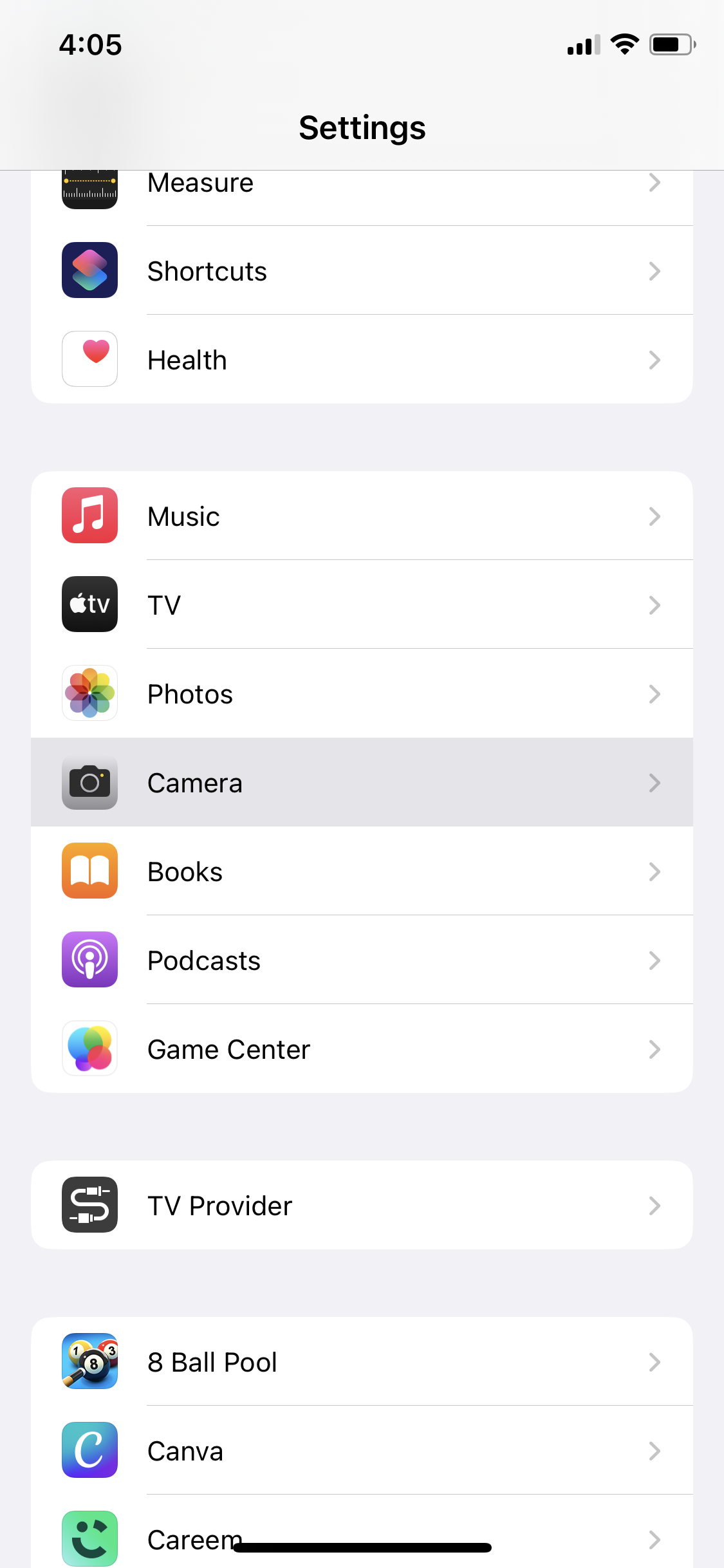Open 8 Ball Pool app settings
Image resolution: width=724 pixels, height=1568 pixels.
pyautogui.click(x=360, y=1362)
